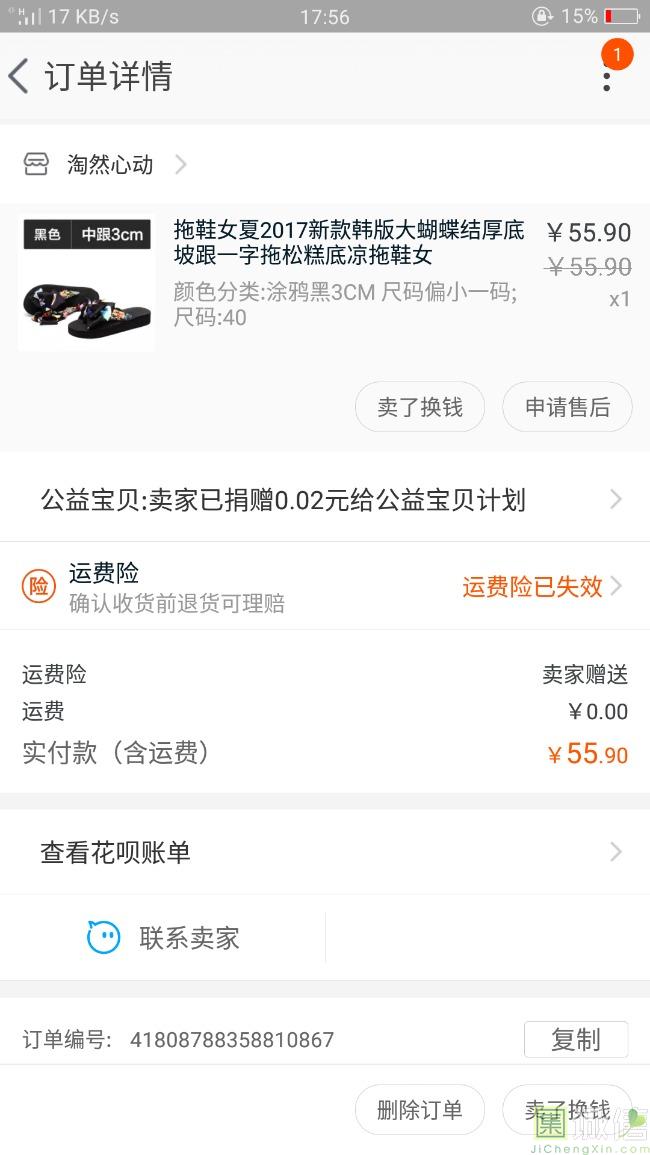Go back from order details
Image resolution: width=650 pixels, height=1155 pixels.
click(x=20, y=76)
